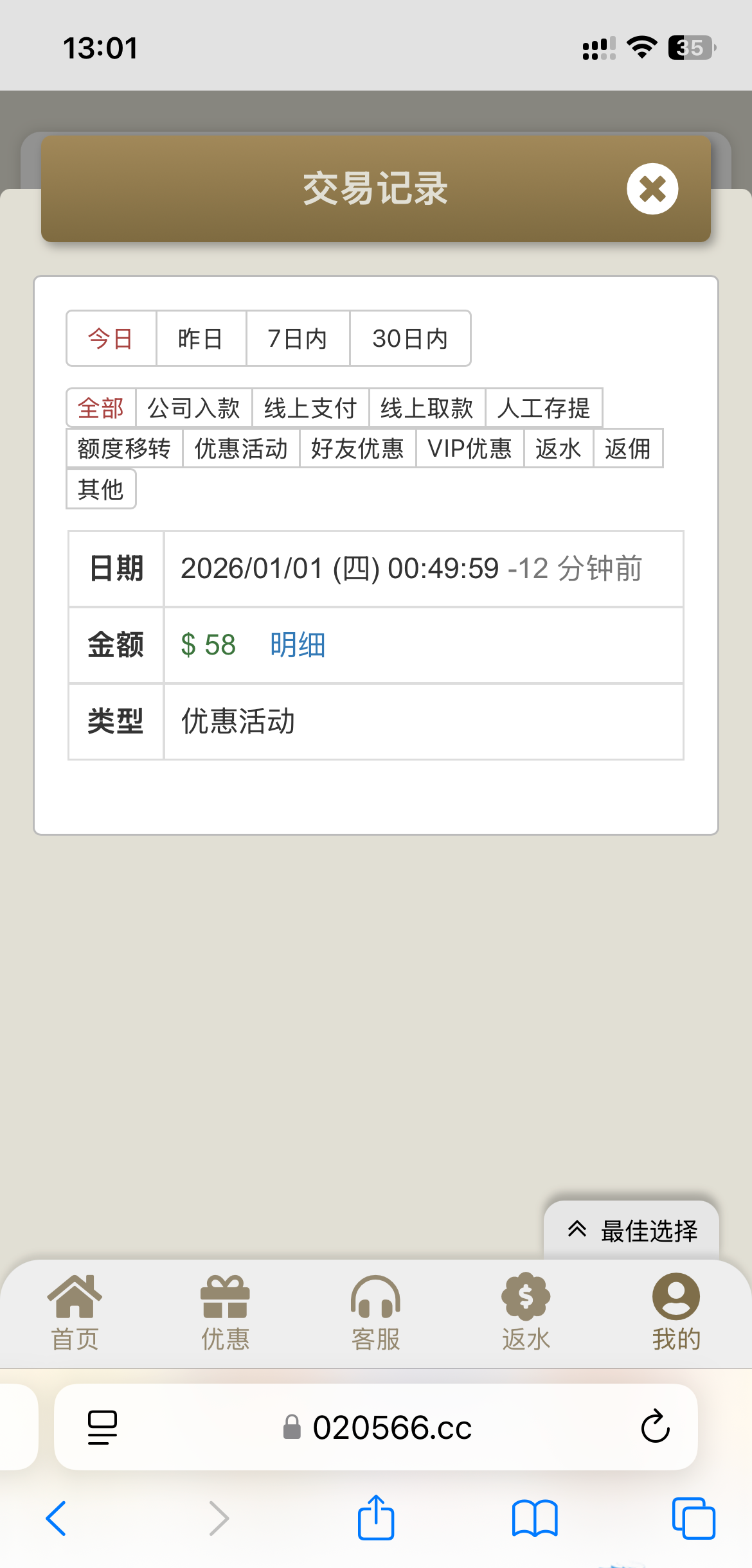Open the 明细 details link
The image size is (752, 1568).
pos(297,645)
